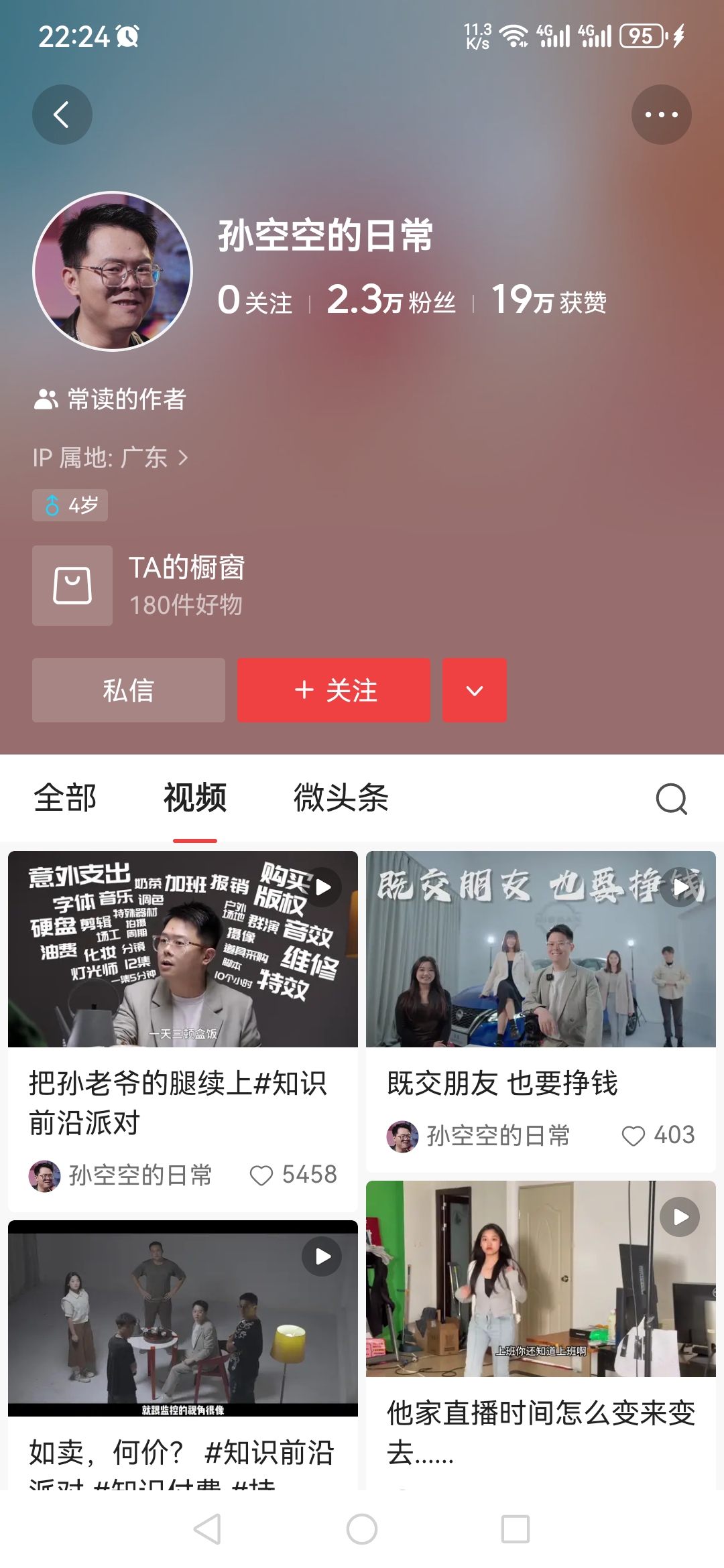The height and width of the screenshot is (1568, 724).
Task: Send a private message via 私信
Action: [129, 690]
